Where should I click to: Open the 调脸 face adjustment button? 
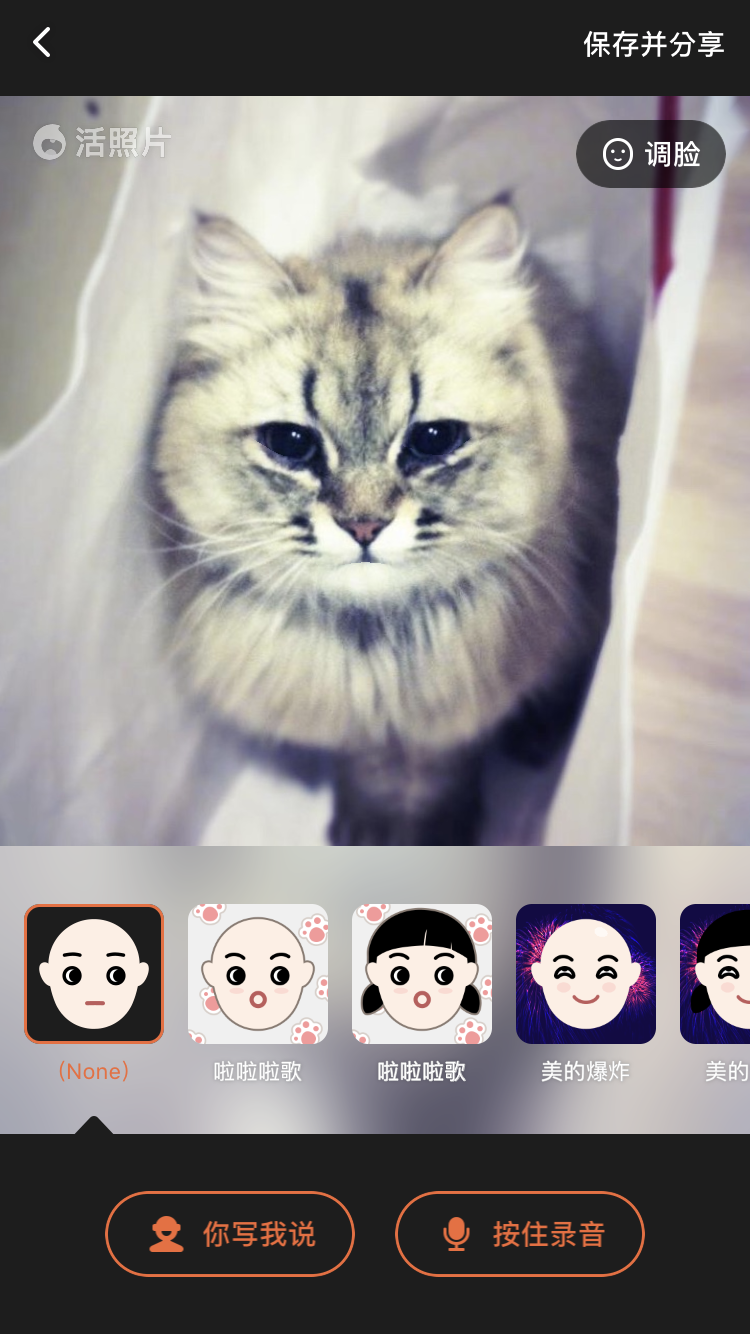point(651,154)
